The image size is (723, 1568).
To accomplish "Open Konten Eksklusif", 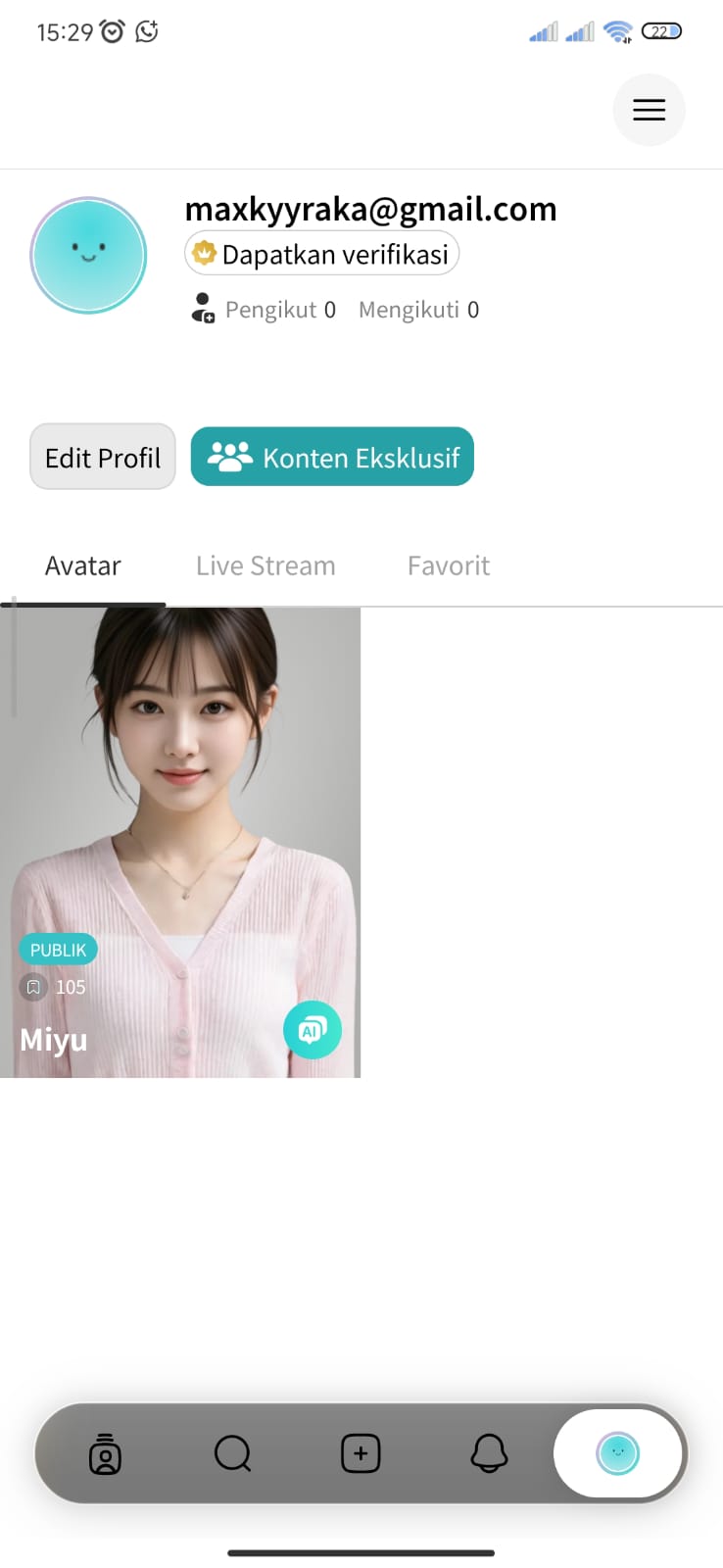I will (332, 457).
